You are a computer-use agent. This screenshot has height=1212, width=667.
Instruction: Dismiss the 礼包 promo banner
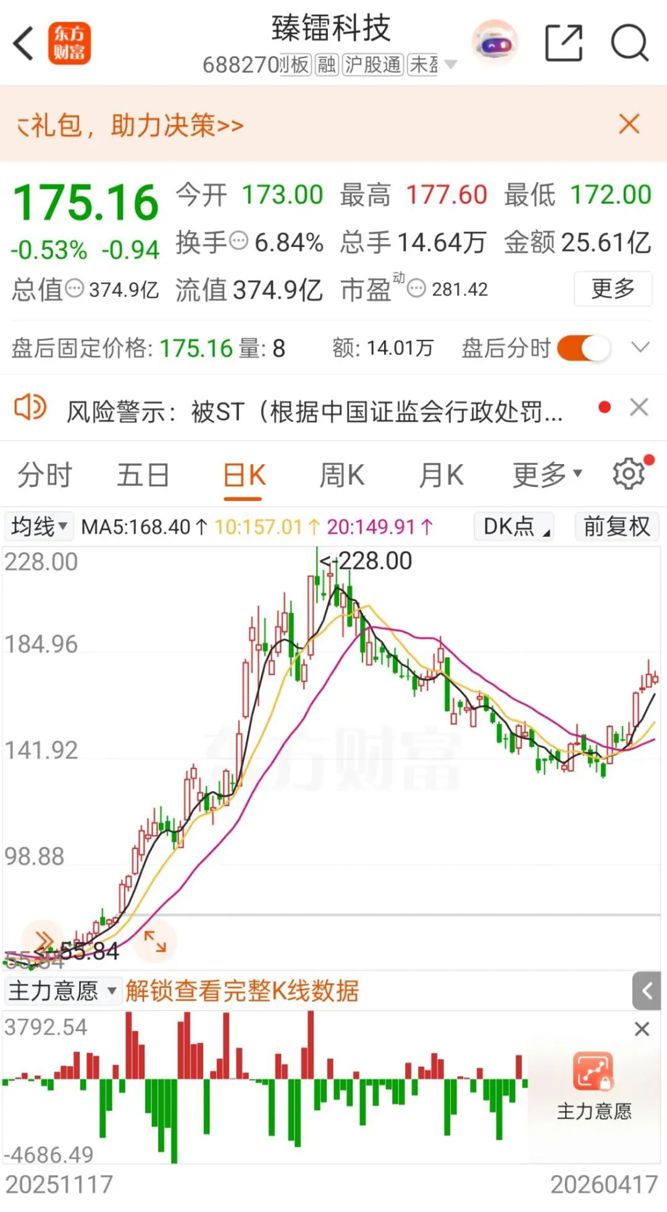coord(629,124)
